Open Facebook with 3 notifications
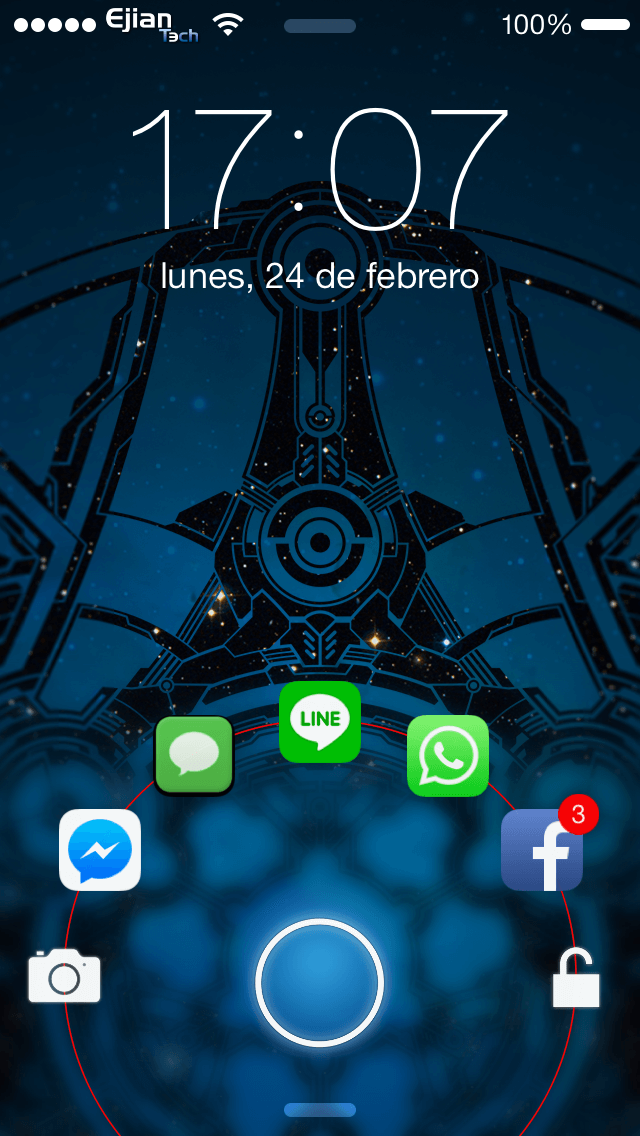Screen dimensions: 640x1136 pyautogui.click(x=541, y=850)
